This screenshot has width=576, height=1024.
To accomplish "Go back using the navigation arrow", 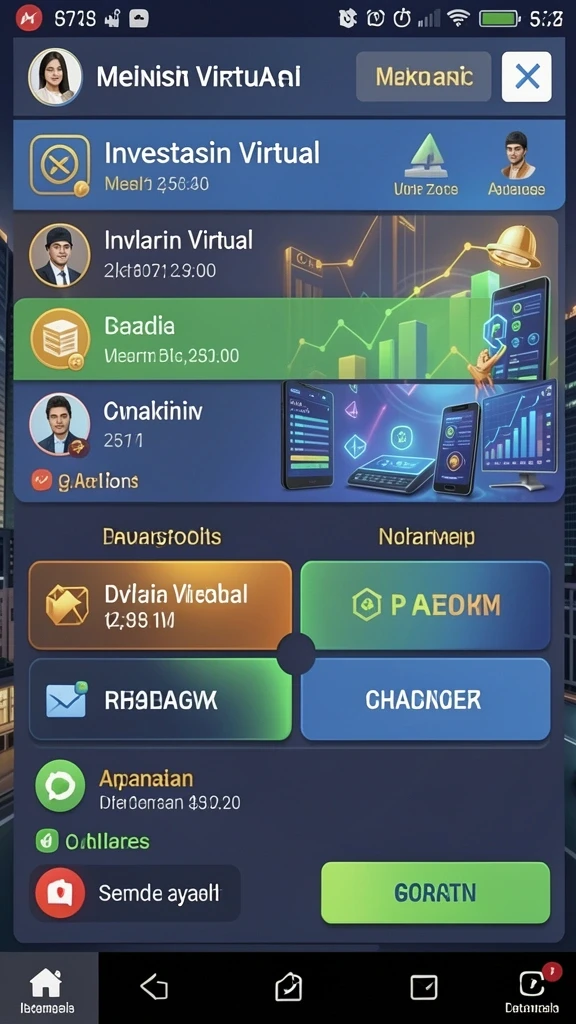I will point(155,987).
